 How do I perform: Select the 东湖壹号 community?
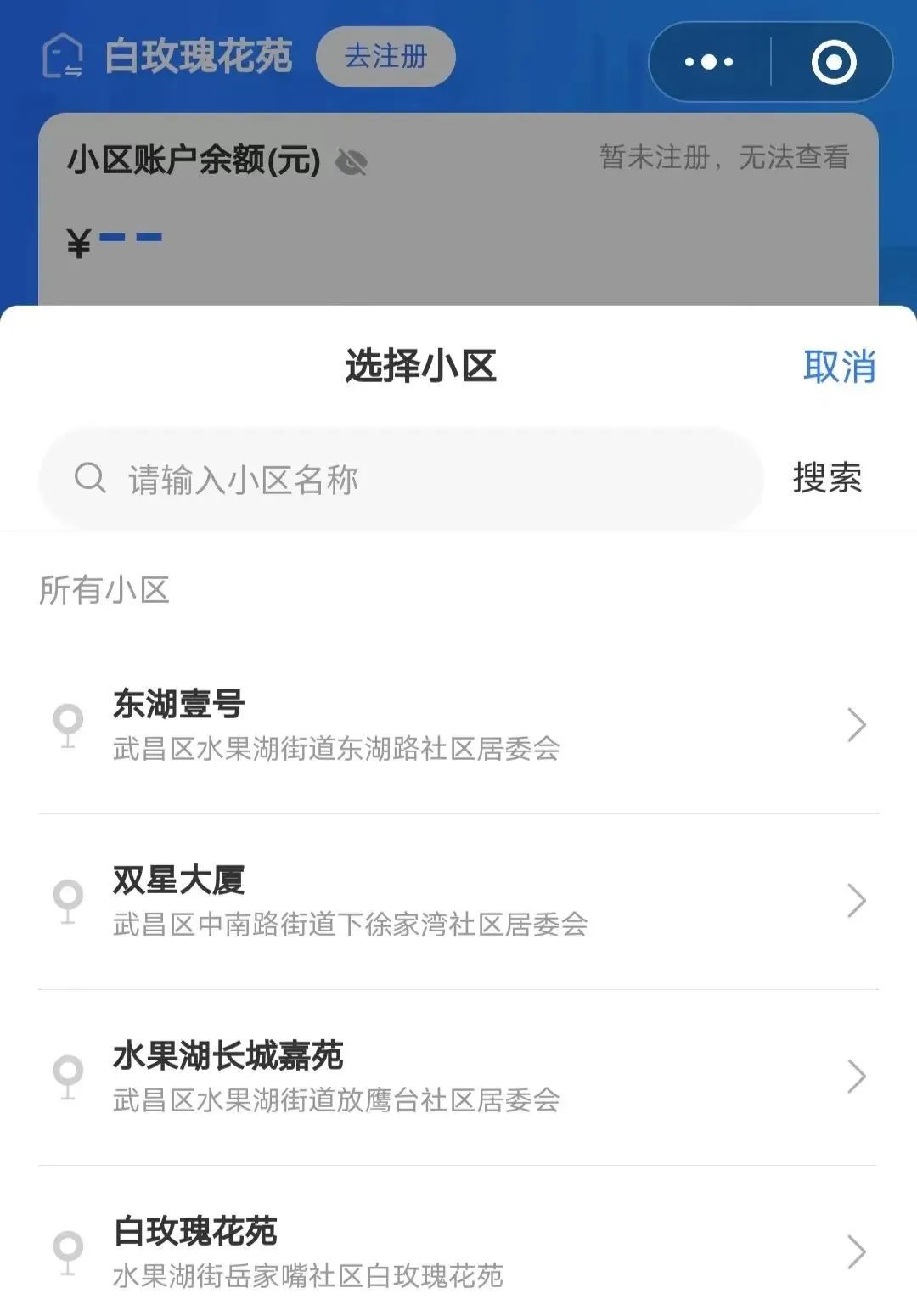pos(458,726)
